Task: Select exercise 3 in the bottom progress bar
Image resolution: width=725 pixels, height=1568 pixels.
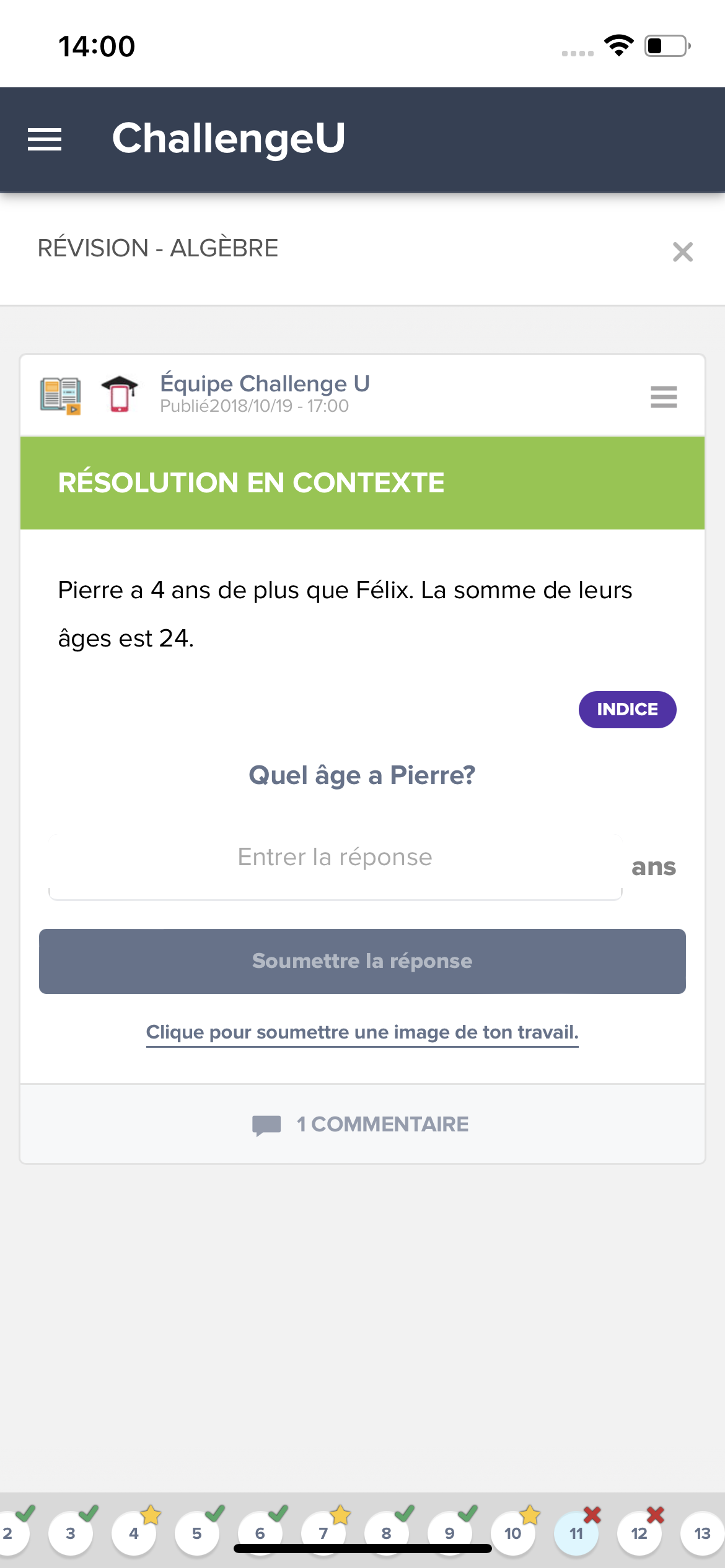Action: click(70, 1534)
